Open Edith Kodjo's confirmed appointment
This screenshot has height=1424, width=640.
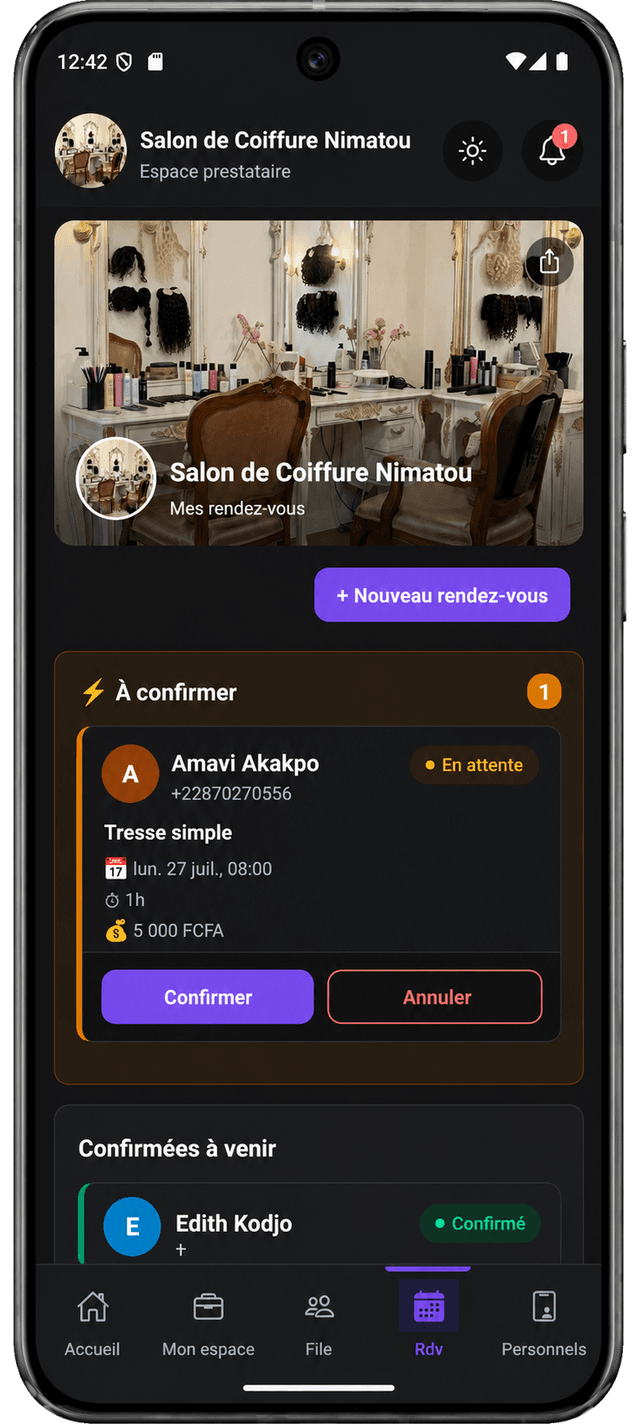(x=319, y=1224)
